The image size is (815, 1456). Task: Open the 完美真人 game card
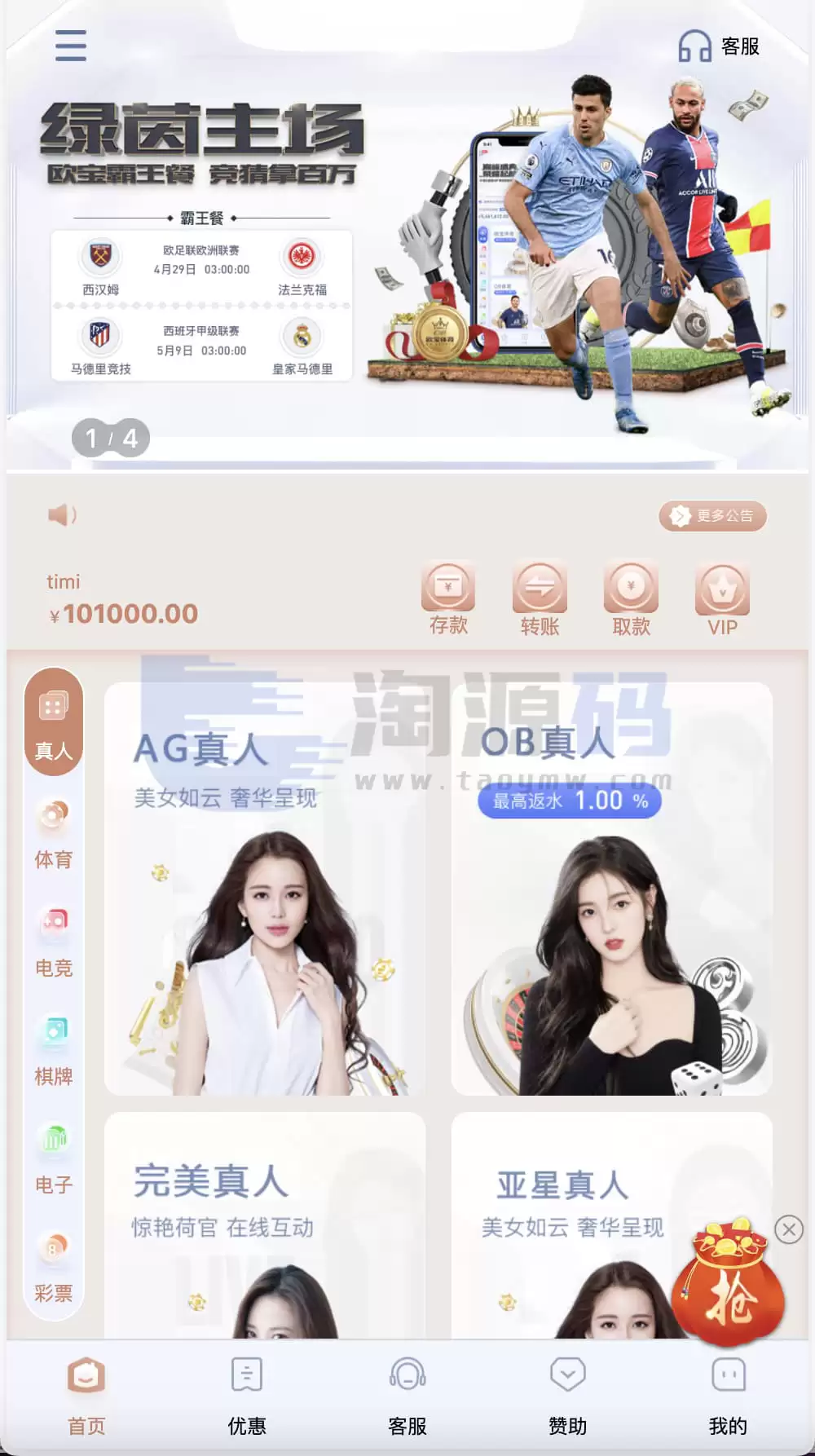[x=265, y=1225]
